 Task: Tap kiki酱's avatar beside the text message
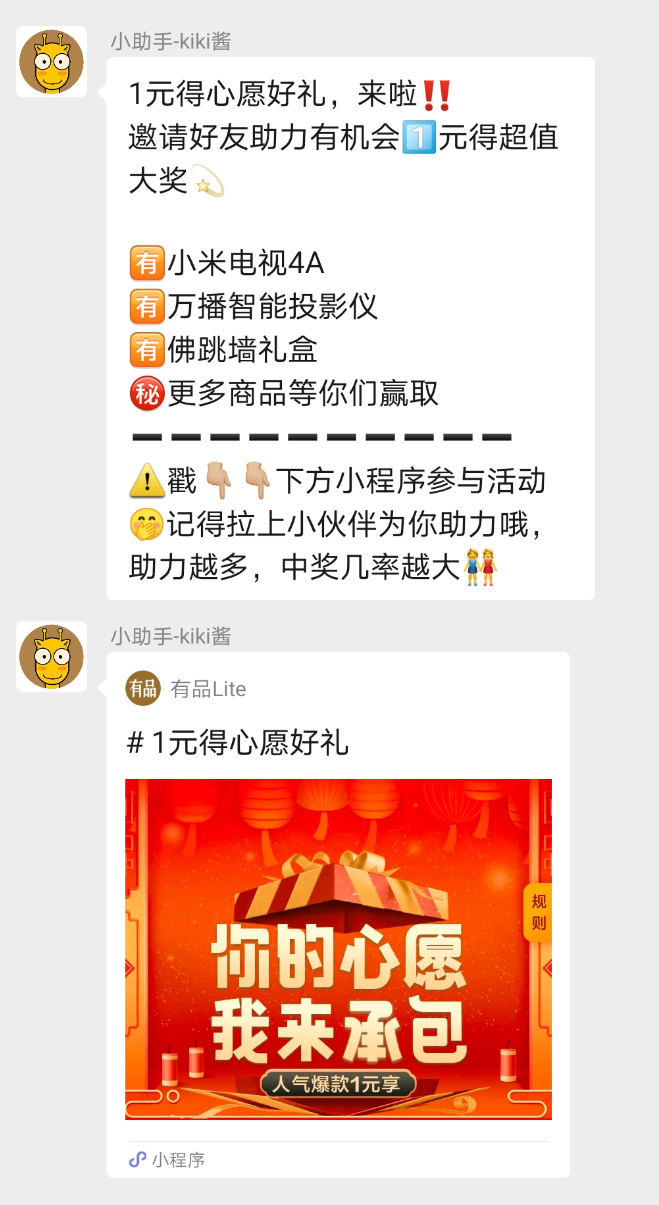(51, 62)
